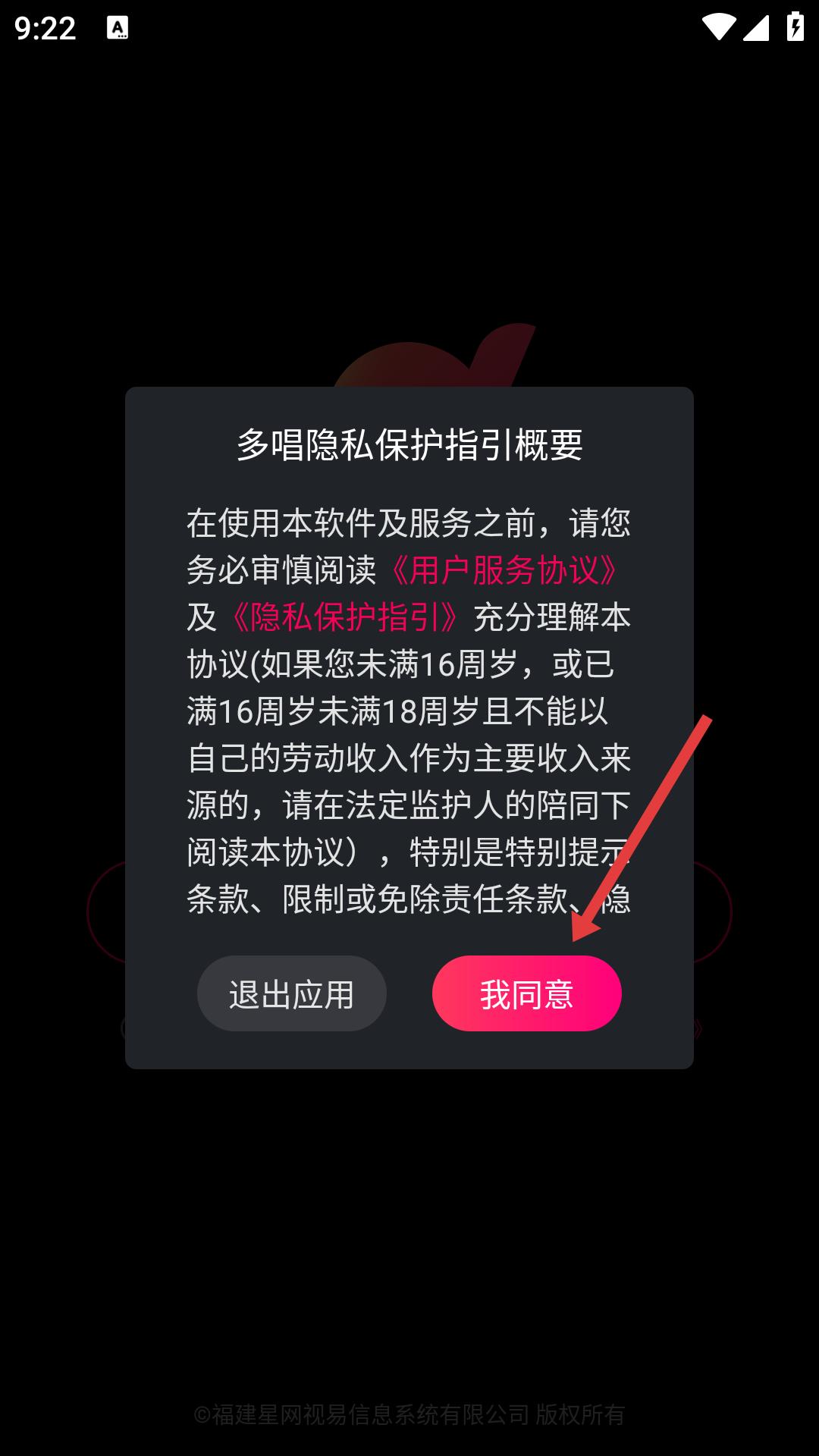Open the 《用户服务协议》 link
Image resolution: width=819 pixels, height=1456 pixels.
pyautogui.click(x=505, y=570)
